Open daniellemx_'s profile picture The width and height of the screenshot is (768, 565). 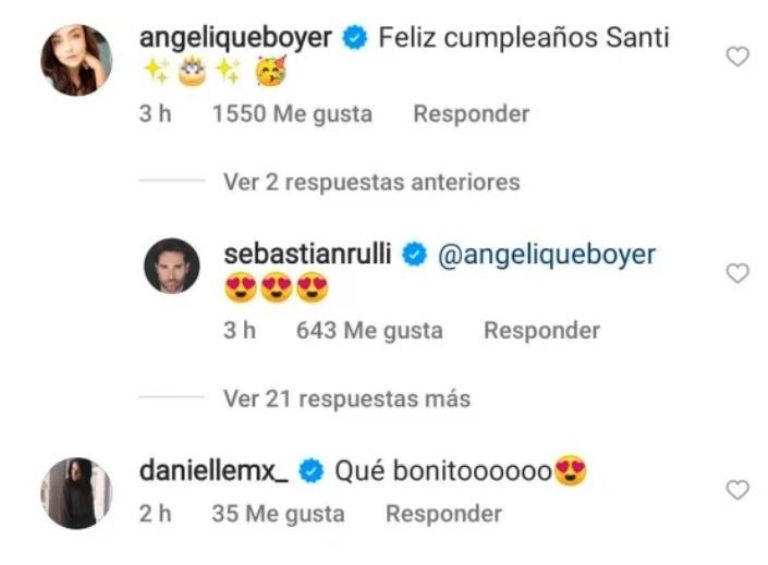(x=76, y=492)
